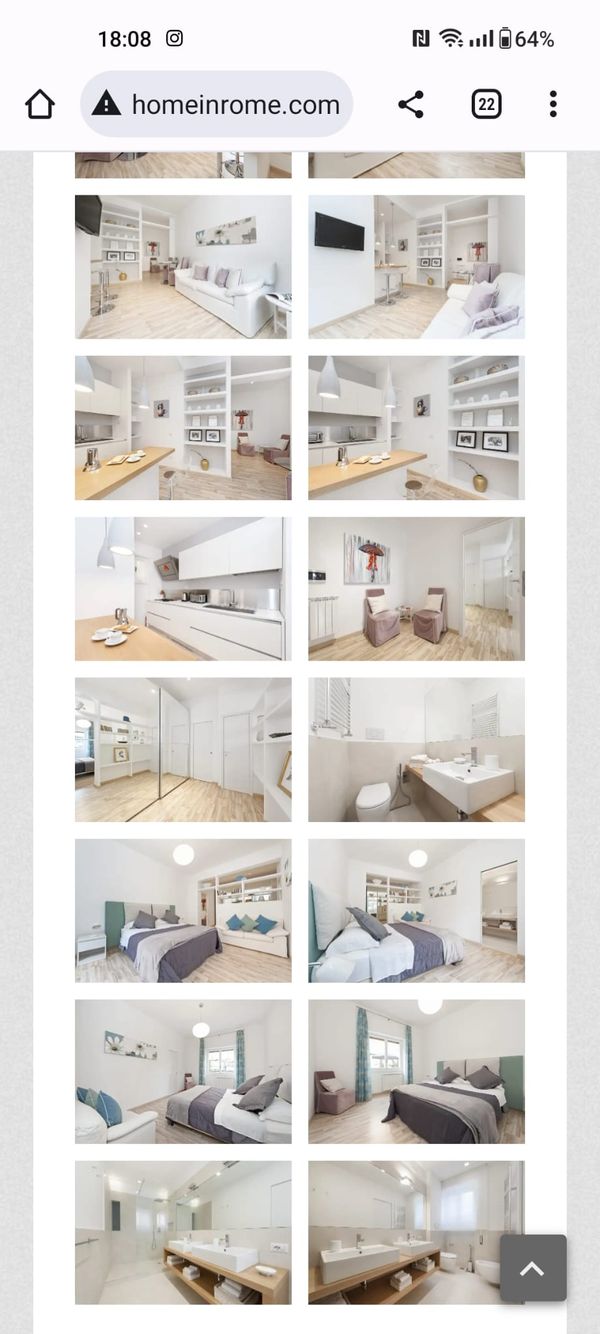Screen dimensions: 600x1334
Task: Open photo of white sofa with wall art
Action: click(183, 267)
